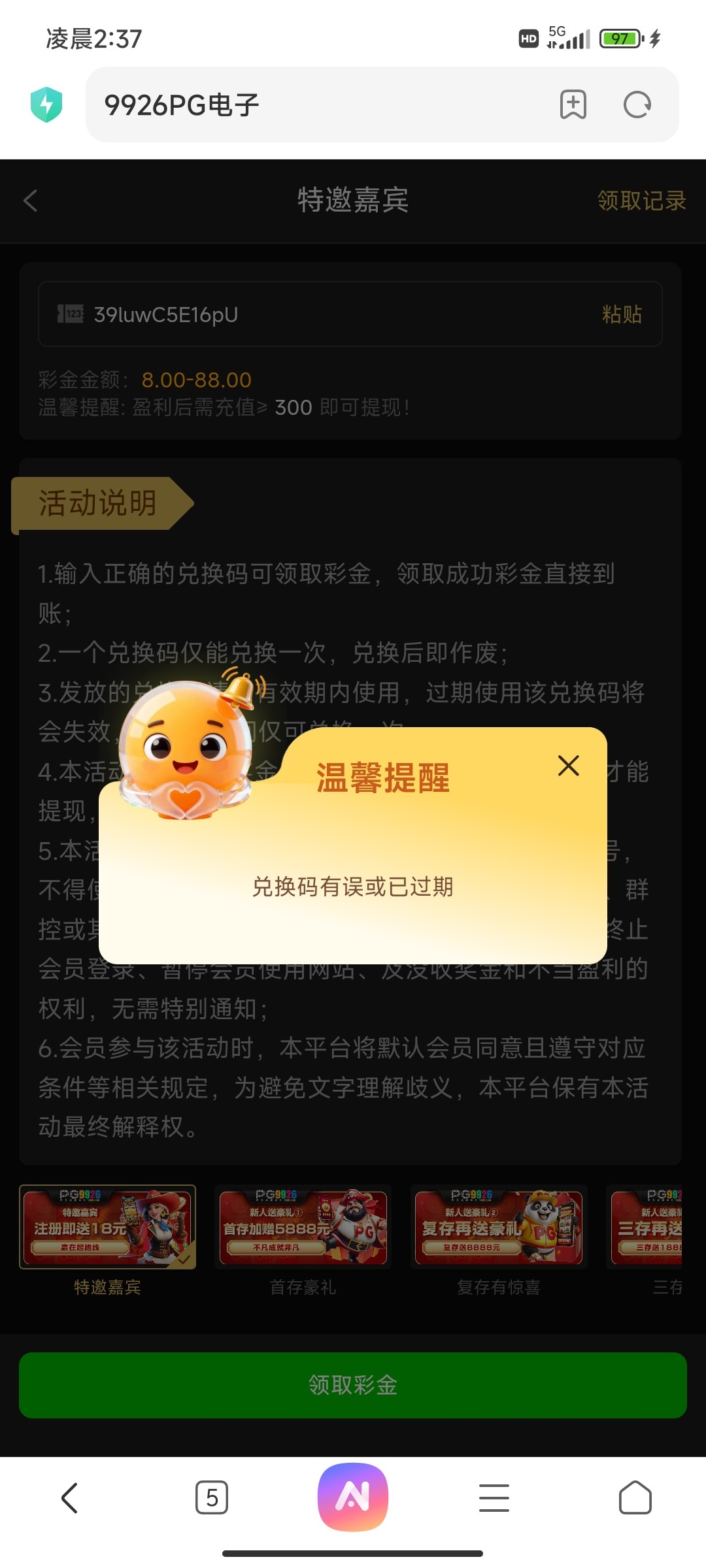Tap the add-bookmark icon in address bar

point(572,105)
